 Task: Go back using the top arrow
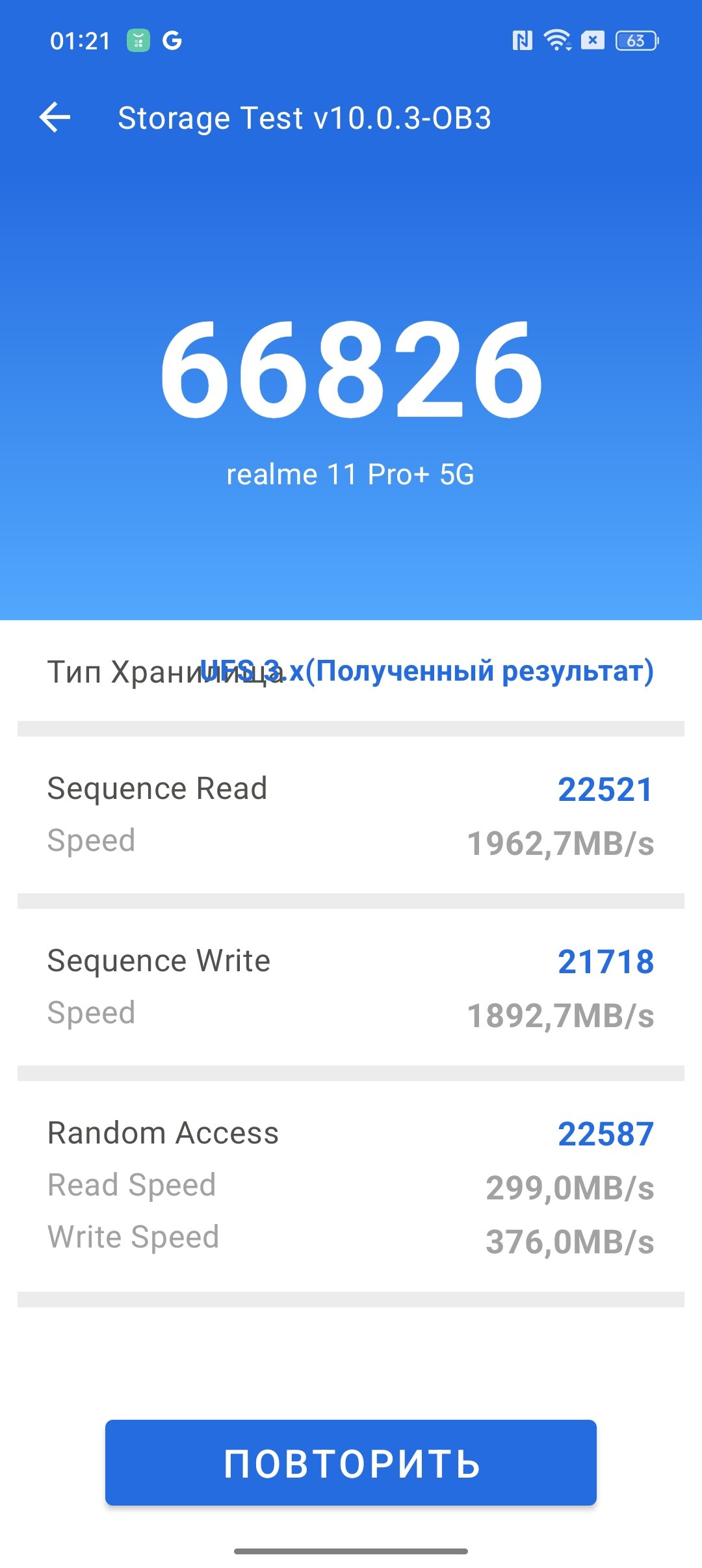click(x=55, y=118)
